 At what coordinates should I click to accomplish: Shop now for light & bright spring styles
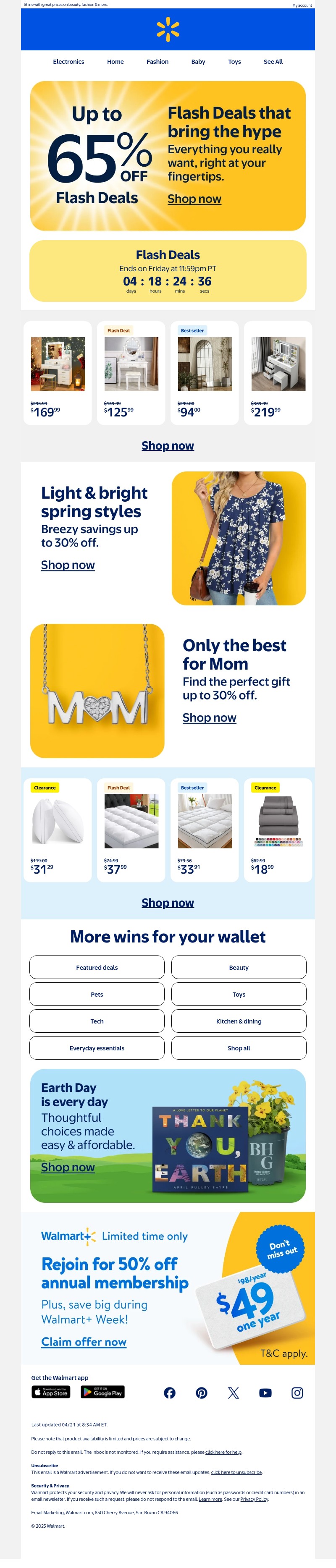pyautogui.click(x=68, y=565)
